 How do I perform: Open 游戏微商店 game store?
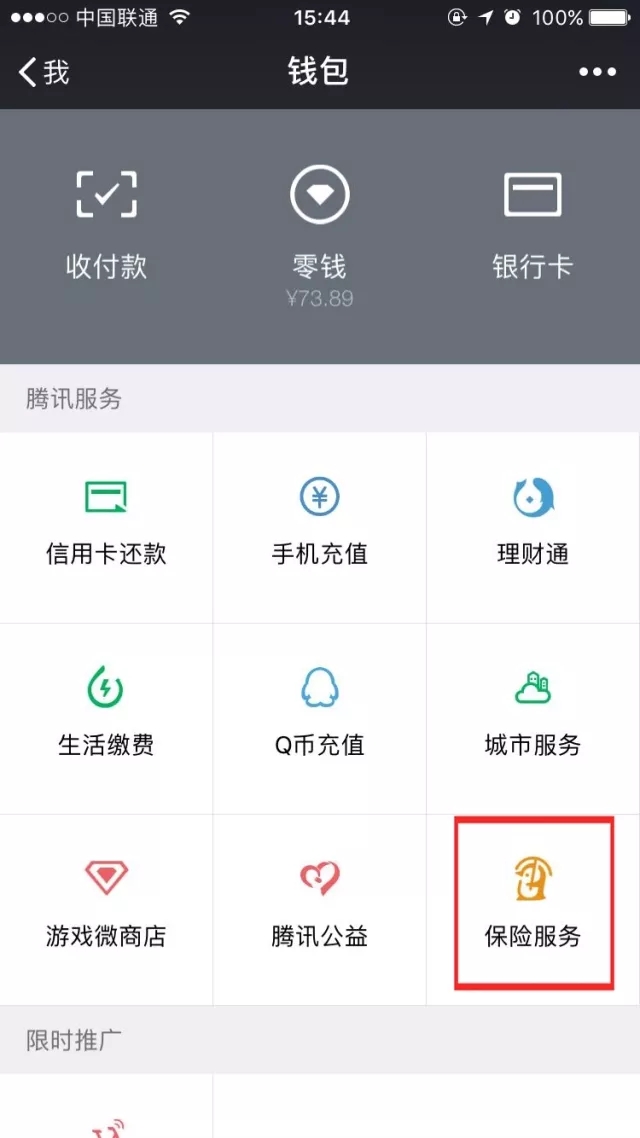point(106,908)
